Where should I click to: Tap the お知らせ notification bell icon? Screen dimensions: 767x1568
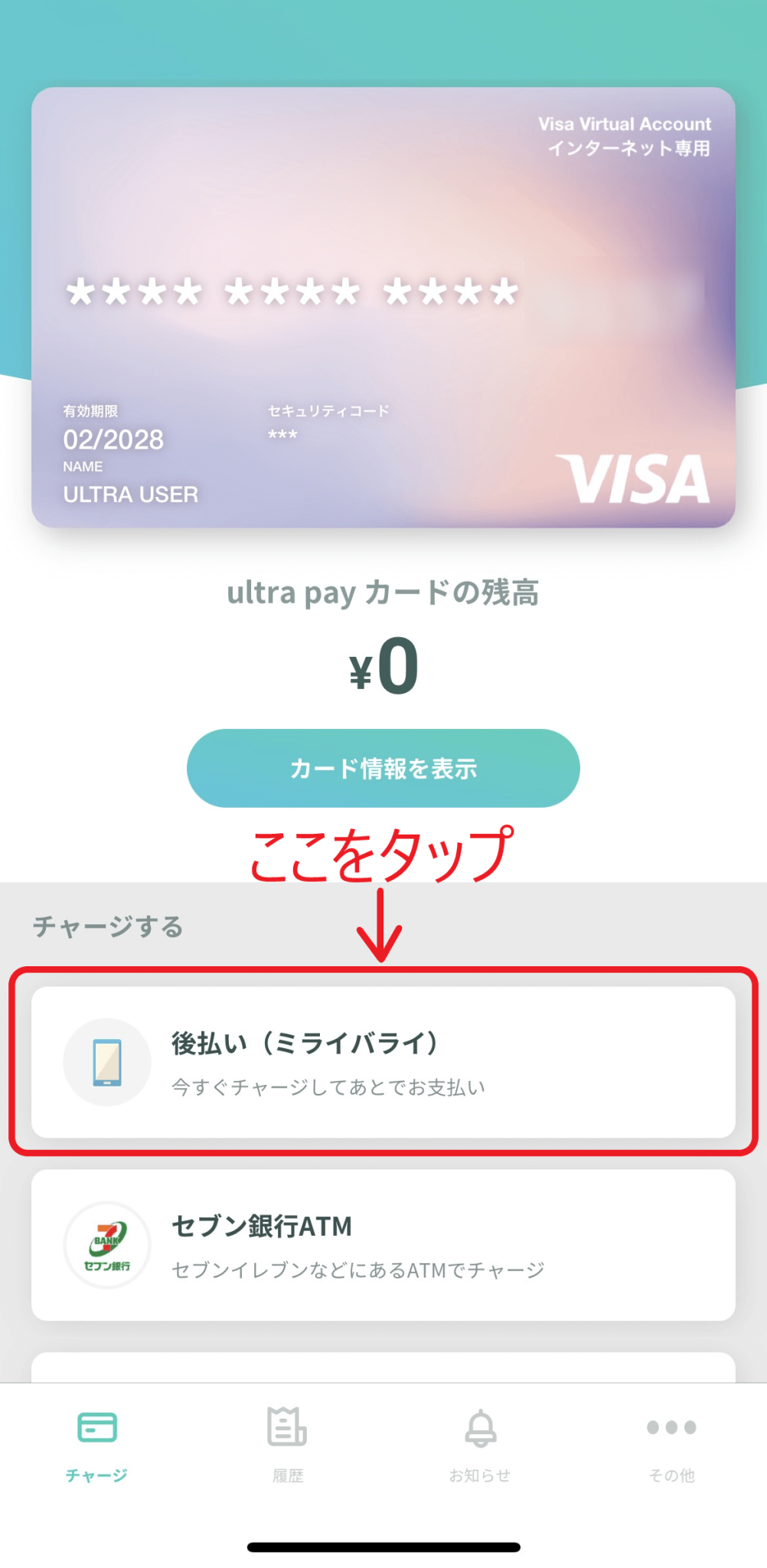pos(479,1426)
